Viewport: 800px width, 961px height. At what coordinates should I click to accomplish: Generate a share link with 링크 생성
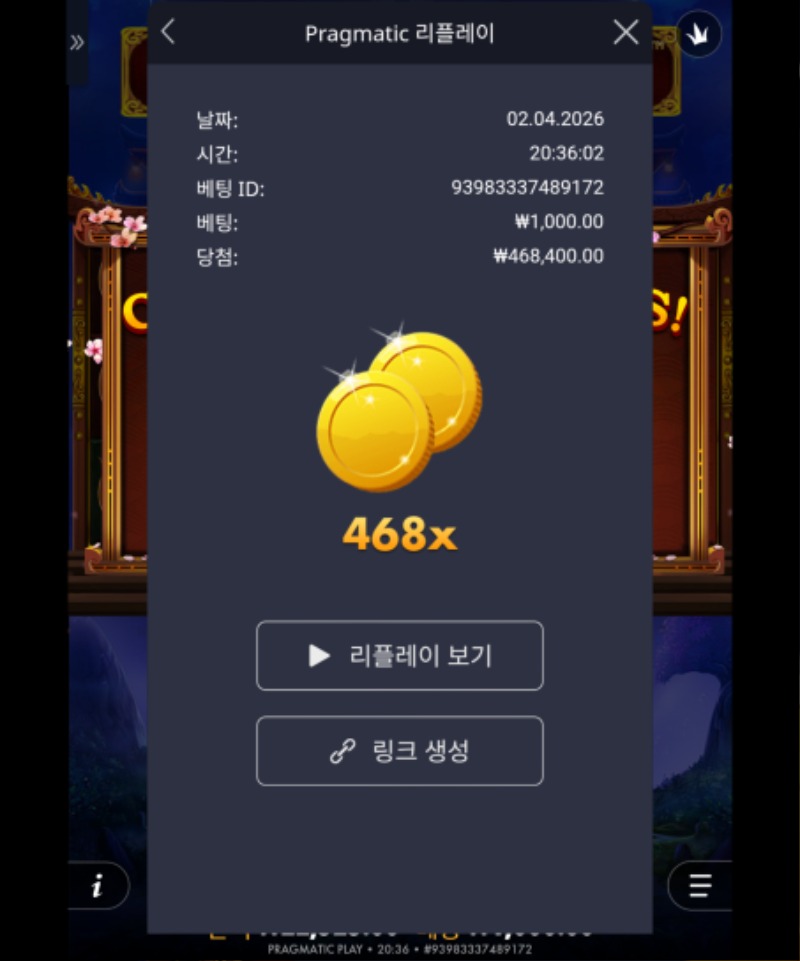coord(399,751)
